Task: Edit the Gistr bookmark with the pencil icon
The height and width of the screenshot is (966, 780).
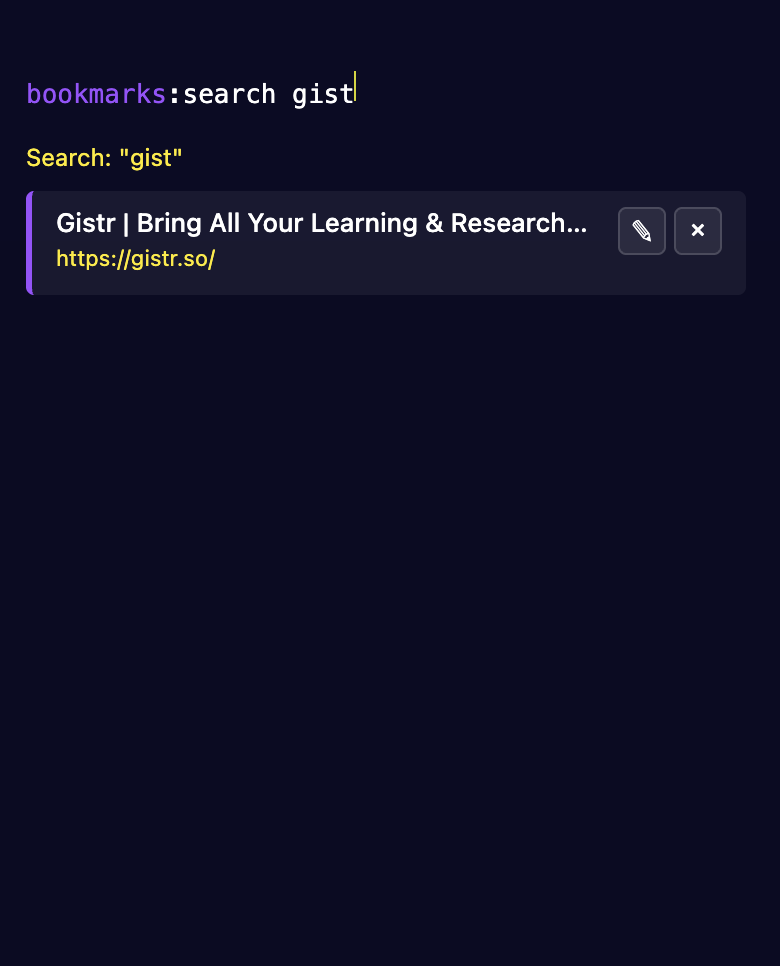Action: (641, 231)
